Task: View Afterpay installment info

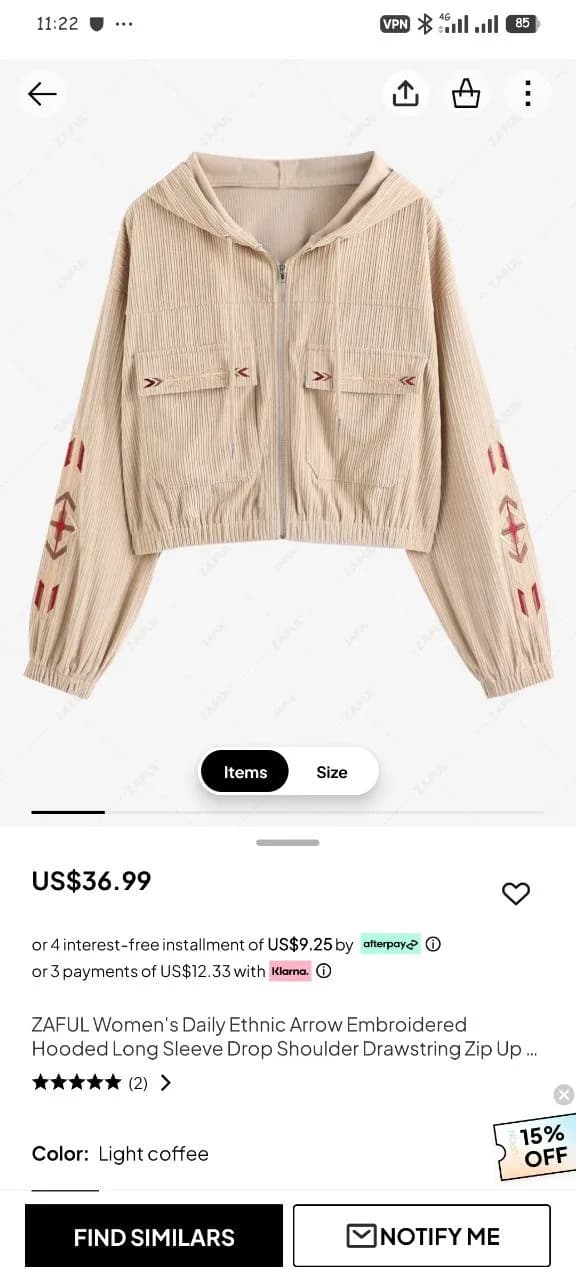Action: tap(434, 944)
